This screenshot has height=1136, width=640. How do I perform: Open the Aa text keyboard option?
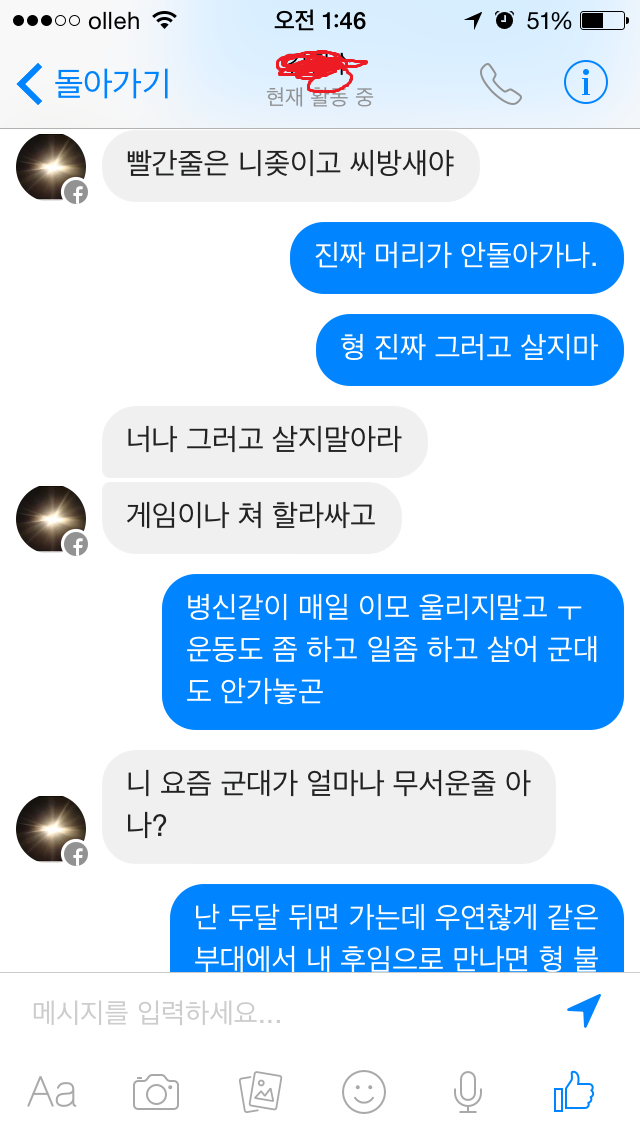click(x=52, y=1092)
